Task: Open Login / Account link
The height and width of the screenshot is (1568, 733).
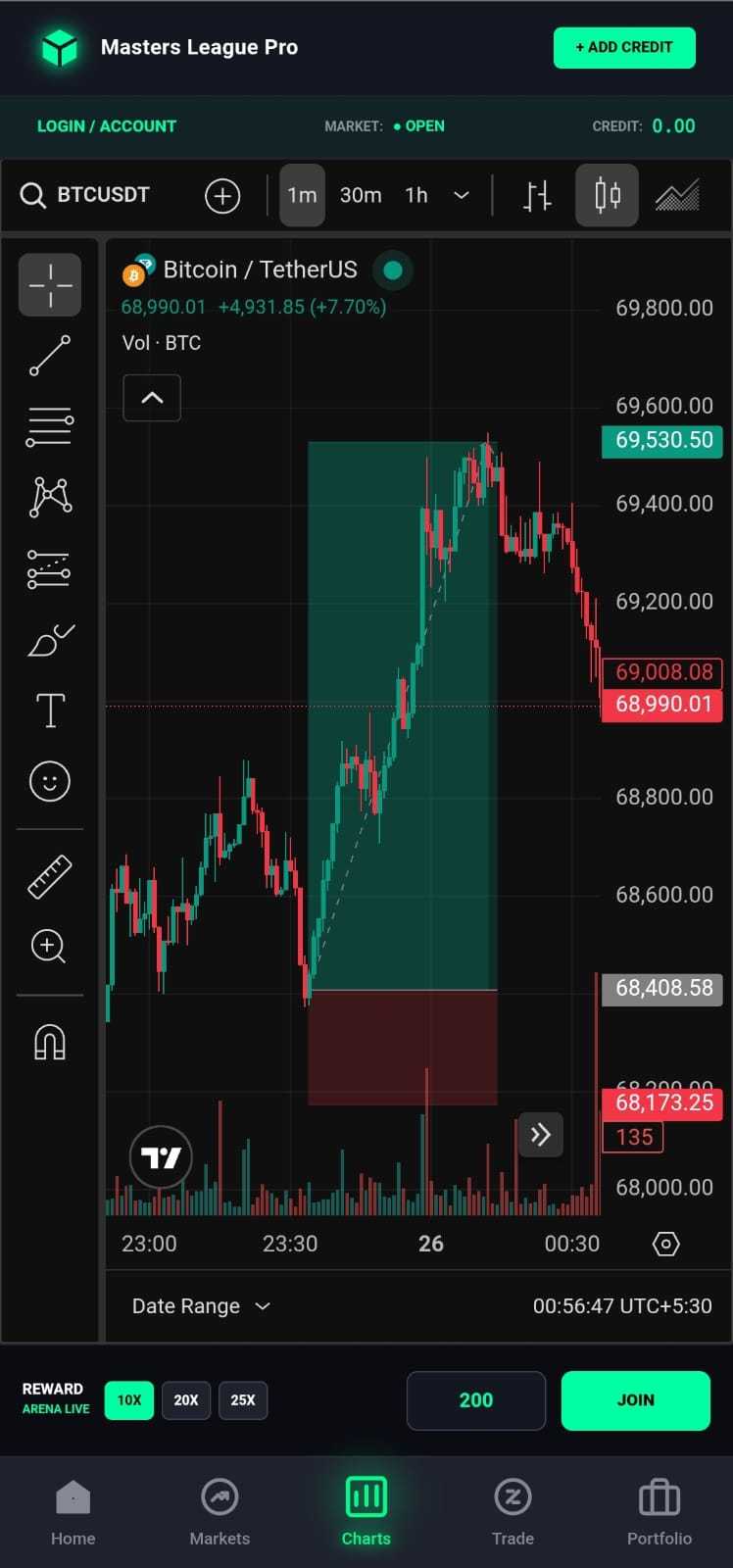Action: tap(107, 125)
